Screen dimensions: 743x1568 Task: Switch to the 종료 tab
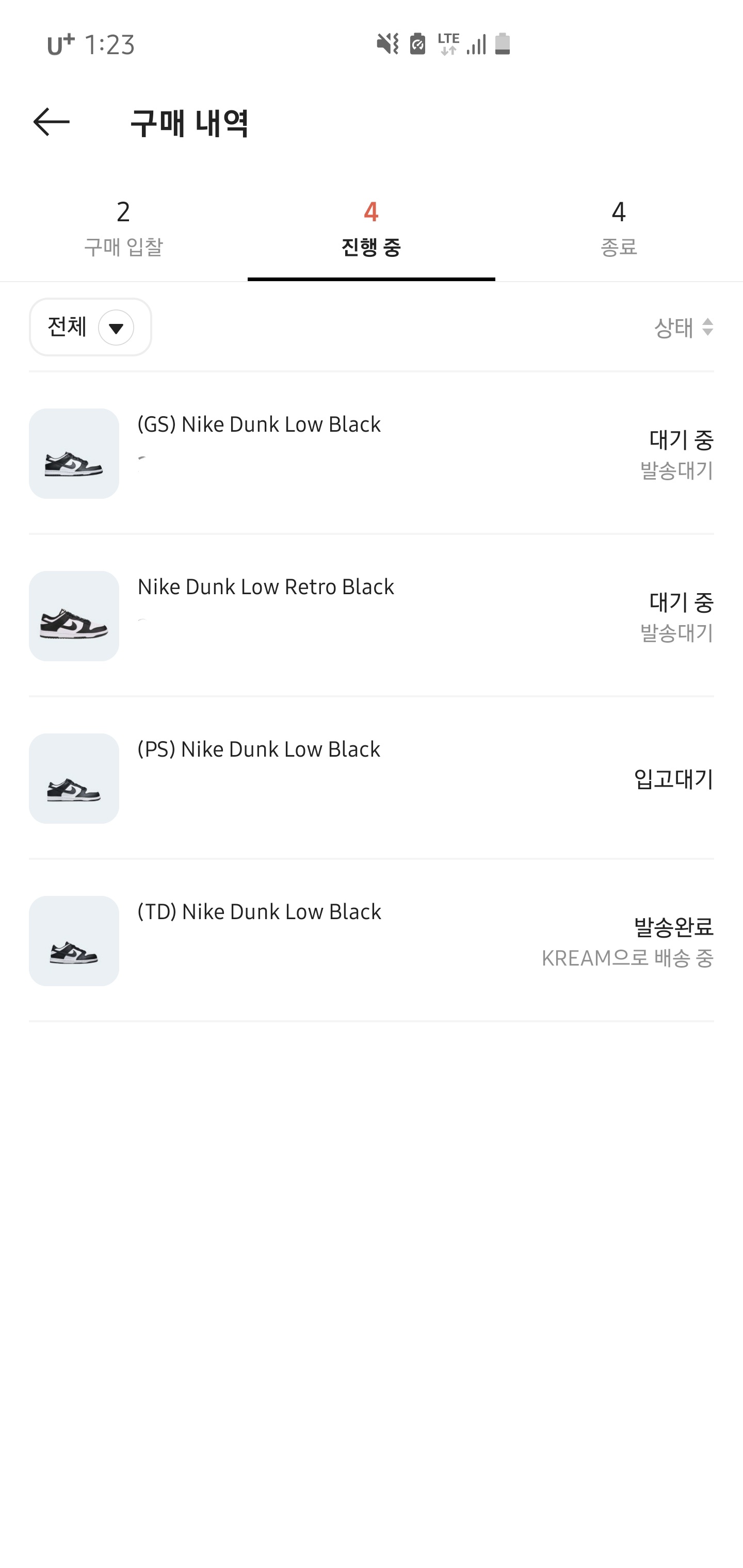pos(618,230)
